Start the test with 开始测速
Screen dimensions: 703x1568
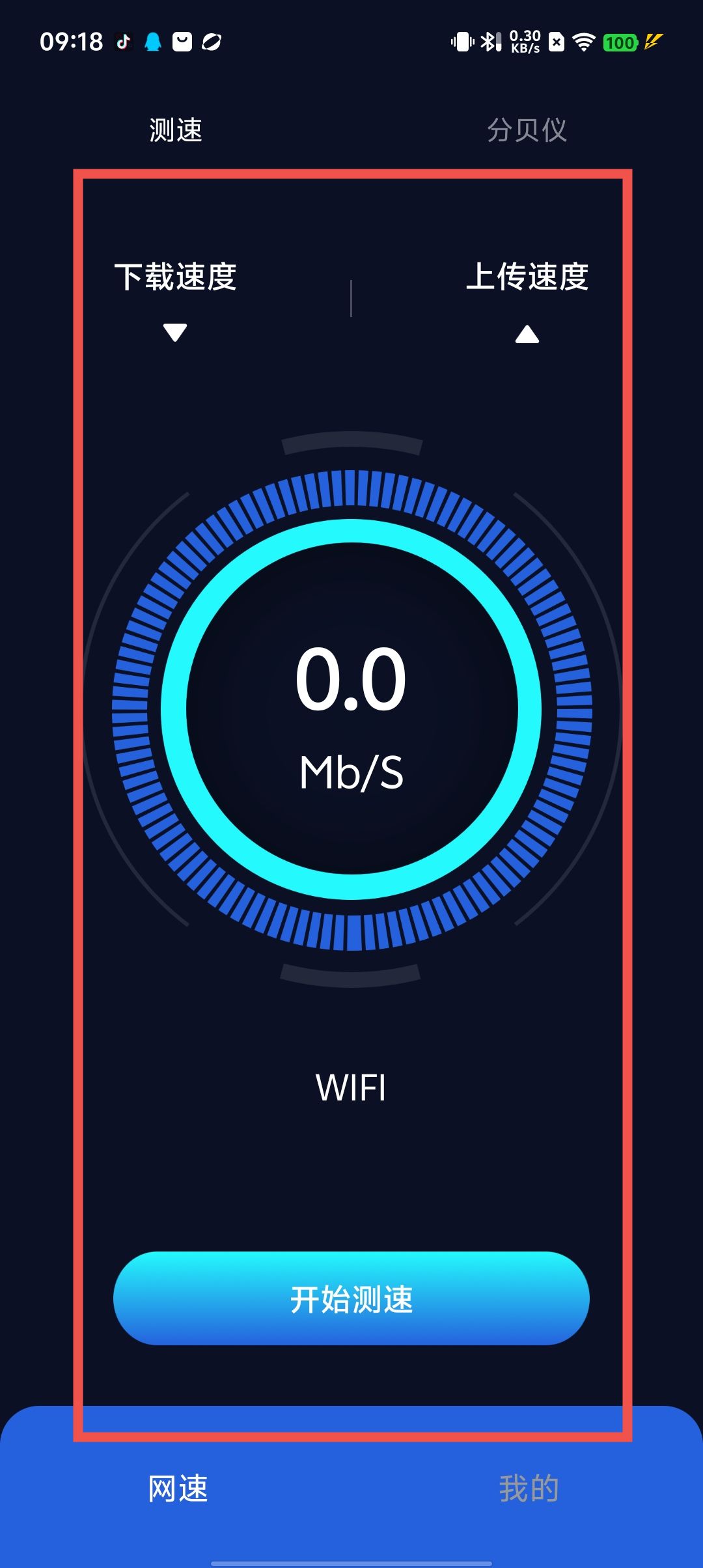tap(351, 1299)
